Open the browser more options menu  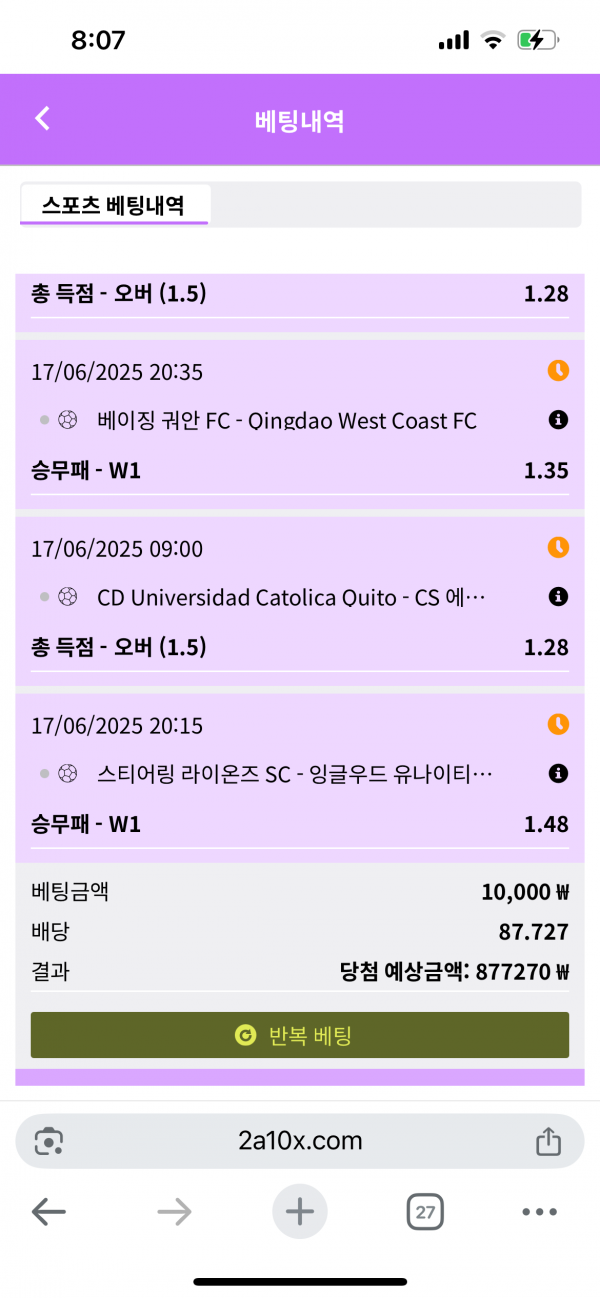pos(539,1213)
